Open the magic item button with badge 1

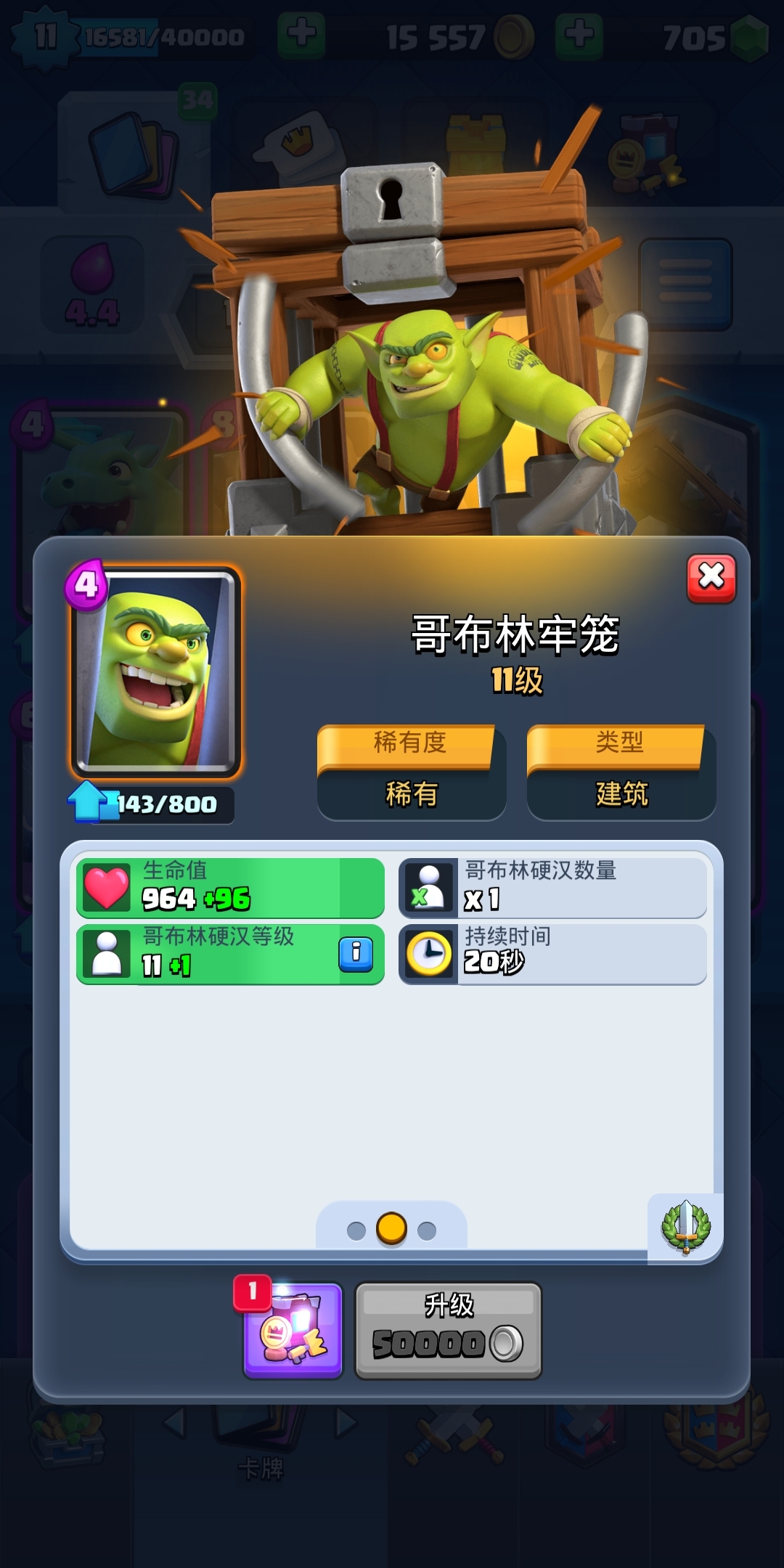(x=293, y=1331)
